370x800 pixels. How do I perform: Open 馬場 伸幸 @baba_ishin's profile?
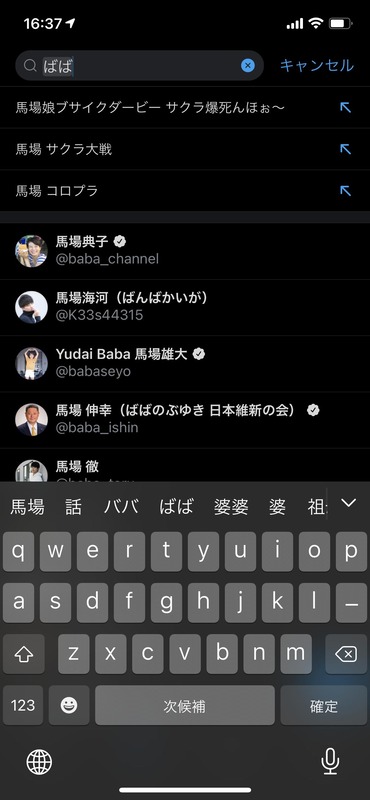pyautogui.click(x=185, y=420)
